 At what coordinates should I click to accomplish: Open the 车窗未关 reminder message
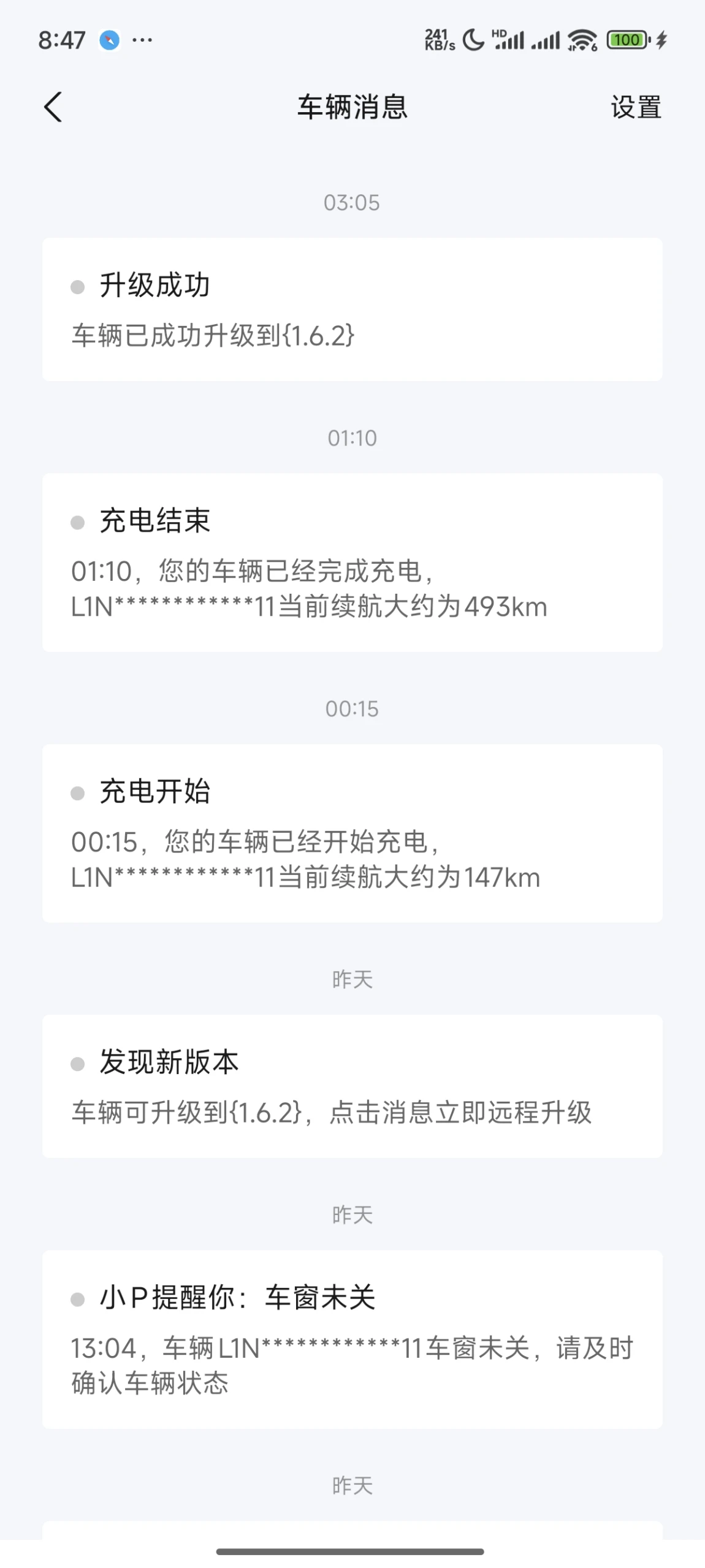tap(352, 1339)
